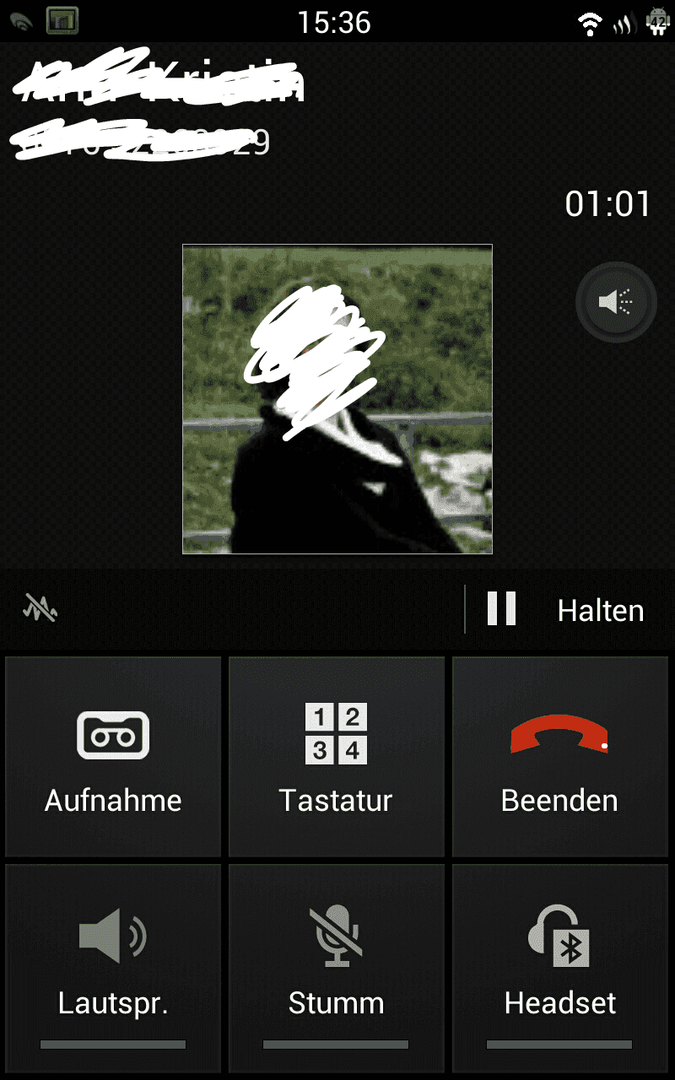This screenshot has height=1080, width=675.
Task: Tap the round volume speaker icon
Action: tap(616, 302)
